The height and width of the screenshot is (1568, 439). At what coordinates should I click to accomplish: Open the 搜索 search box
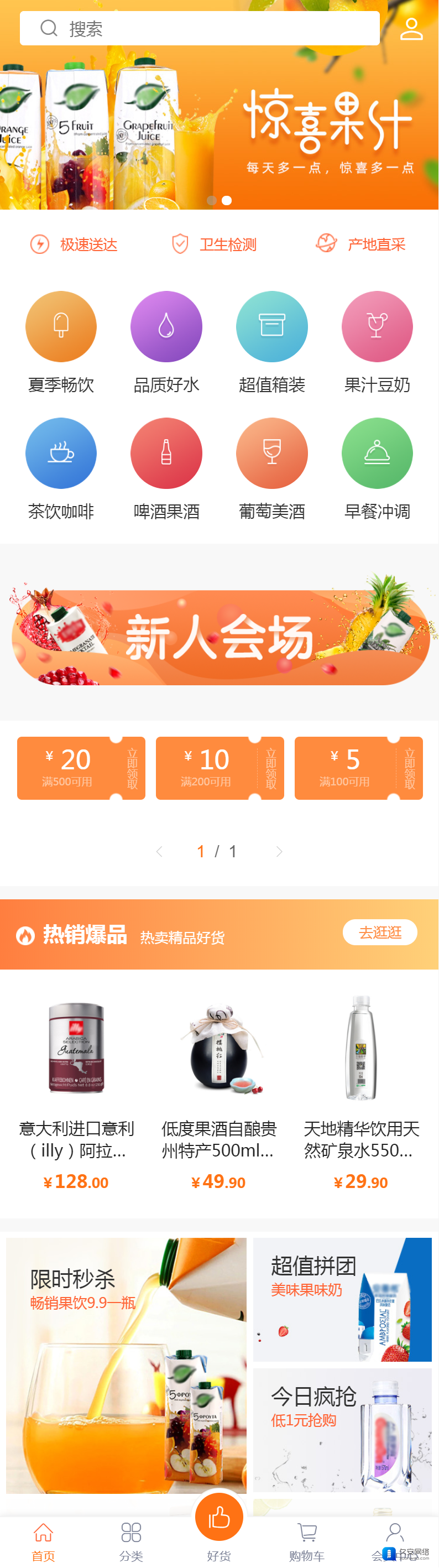[200, 29]
